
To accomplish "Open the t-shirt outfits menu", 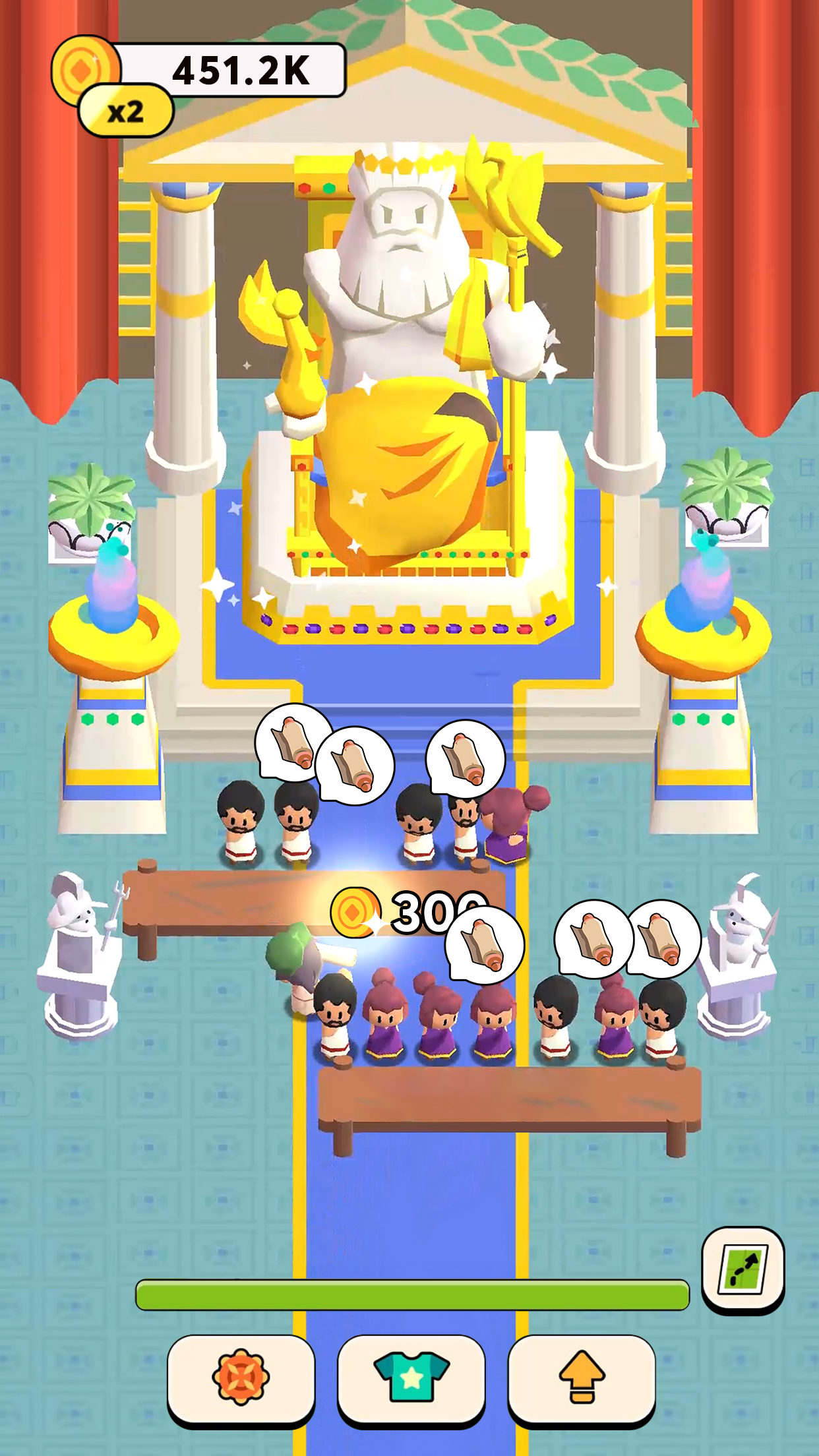I will 411,1377.
